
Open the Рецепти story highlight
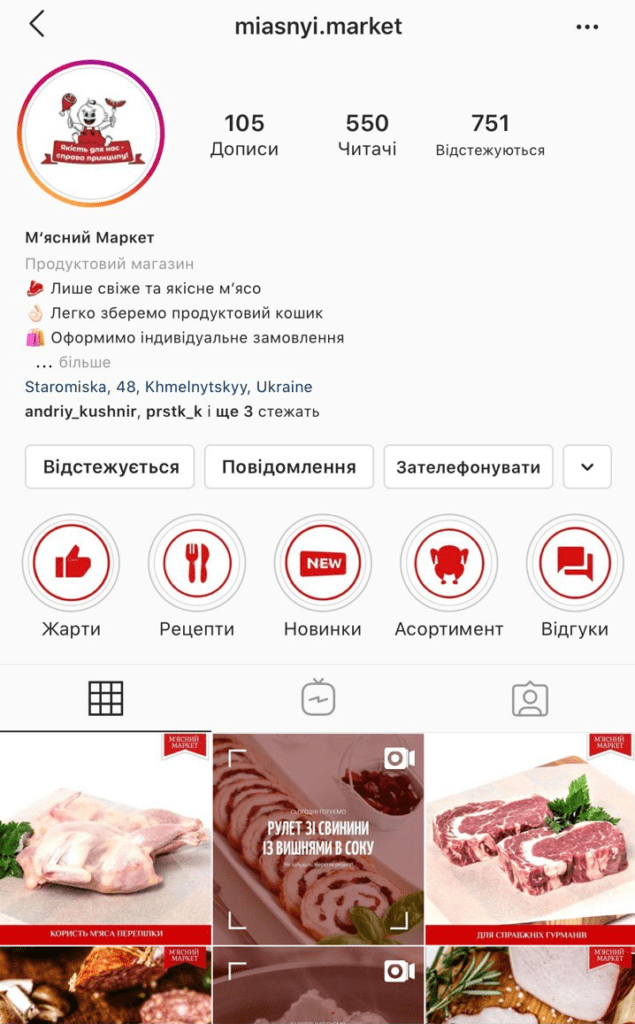(197, 563)
